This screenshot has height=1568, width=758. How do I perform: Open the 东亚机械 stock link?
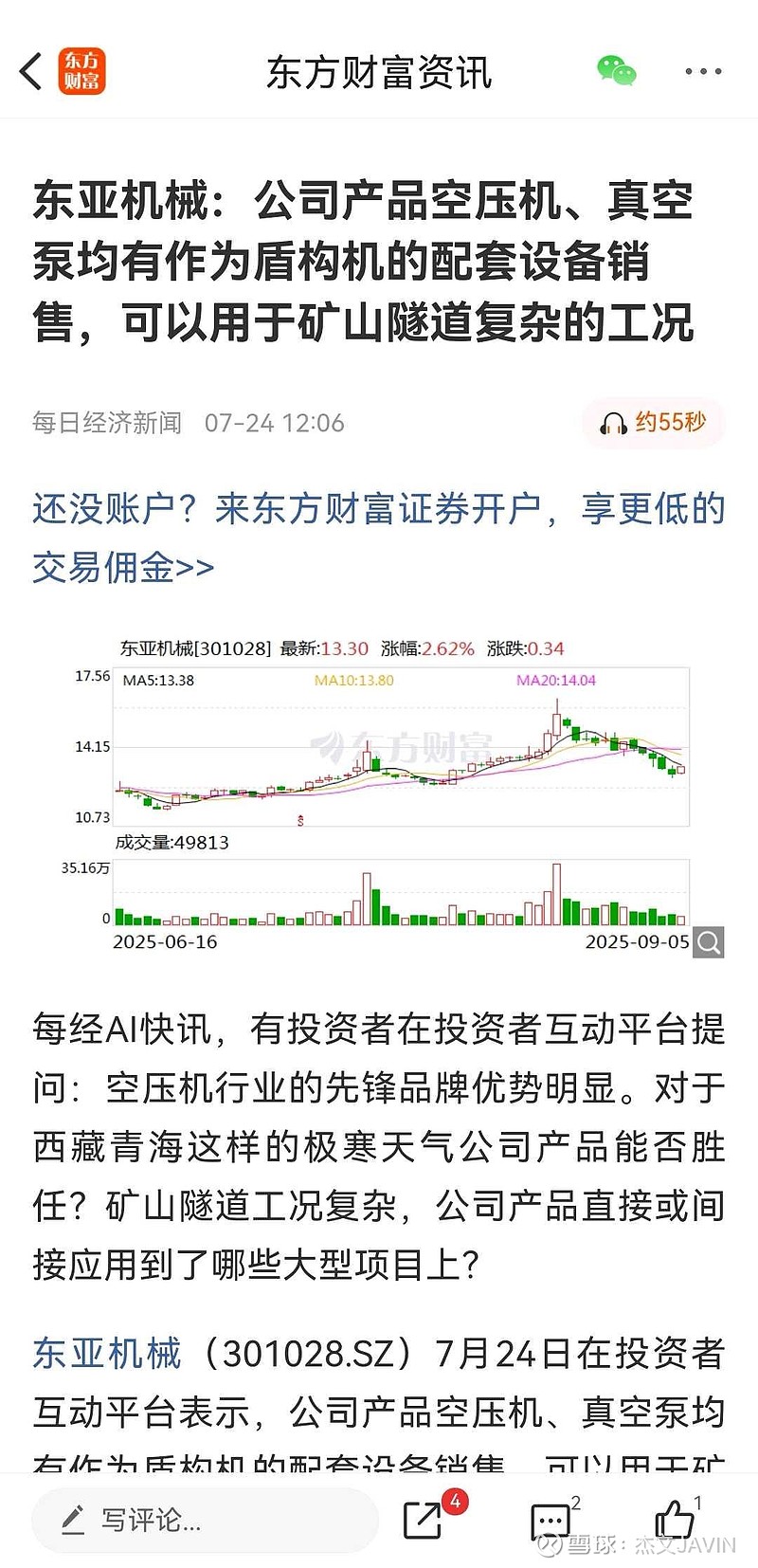click(x=107, y=1353)
